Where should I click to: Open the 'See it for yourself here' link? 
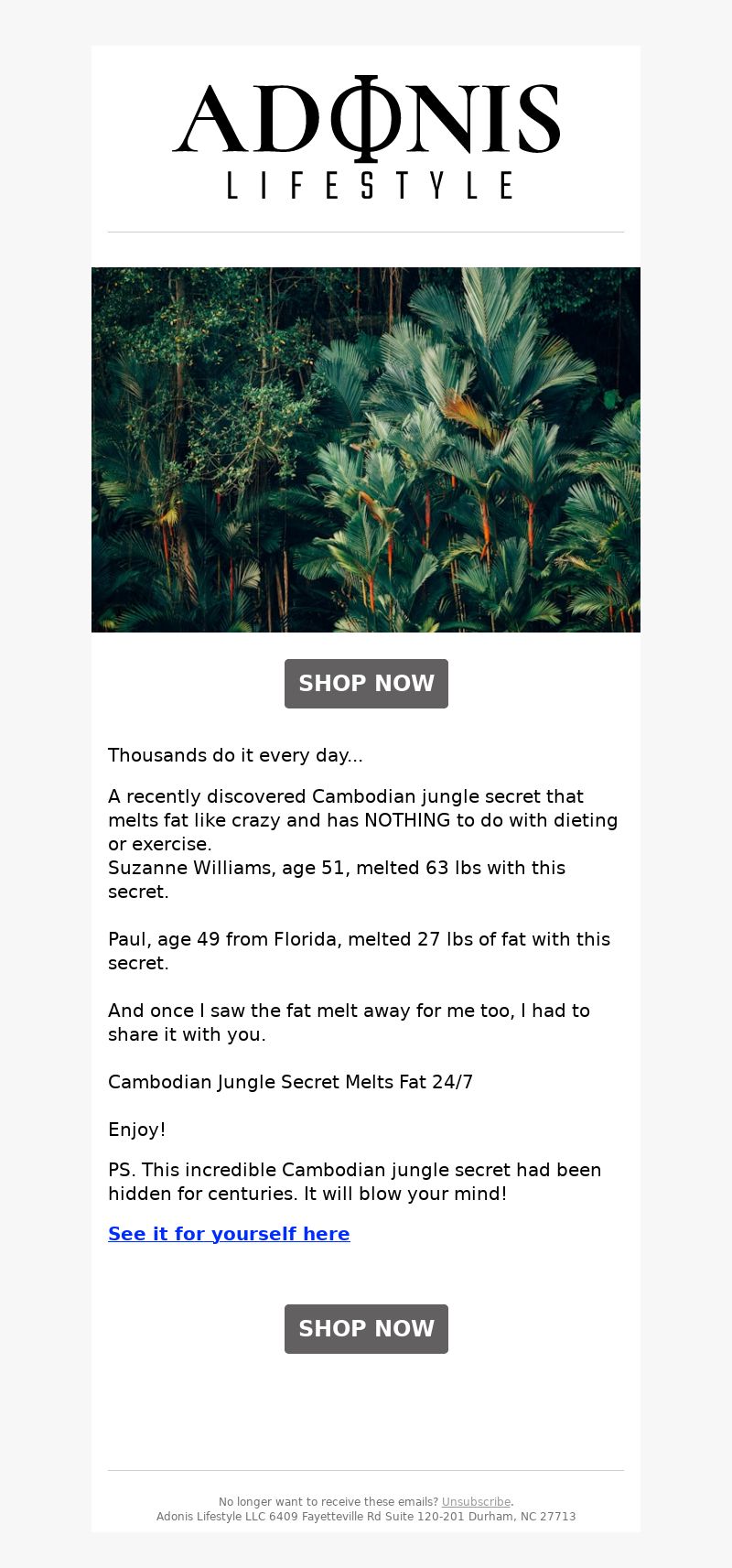[x=229, y=1234]
